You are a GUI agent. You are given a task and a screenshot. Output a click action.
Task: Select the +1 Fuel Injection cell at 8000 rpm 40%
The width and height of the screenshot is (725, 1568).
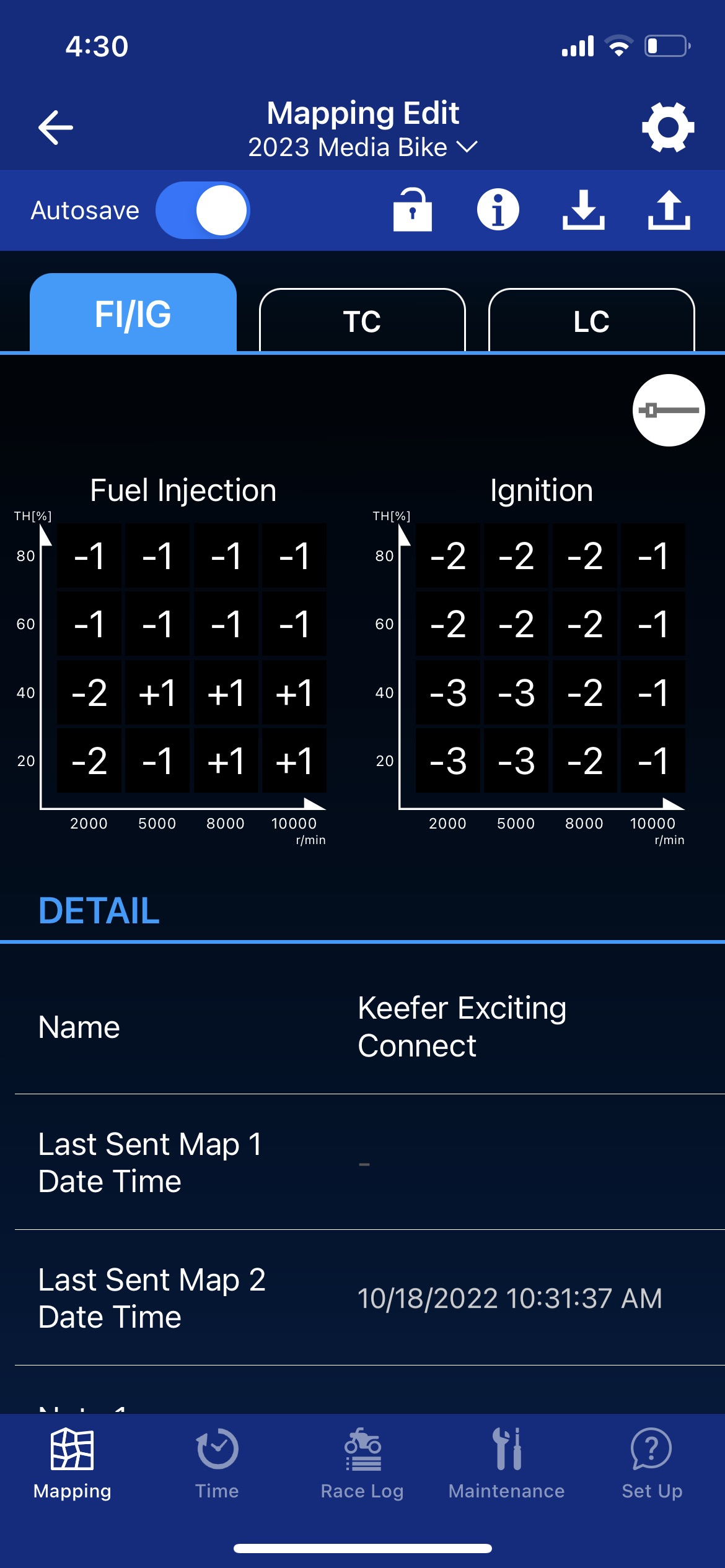[x=226, y=693]
